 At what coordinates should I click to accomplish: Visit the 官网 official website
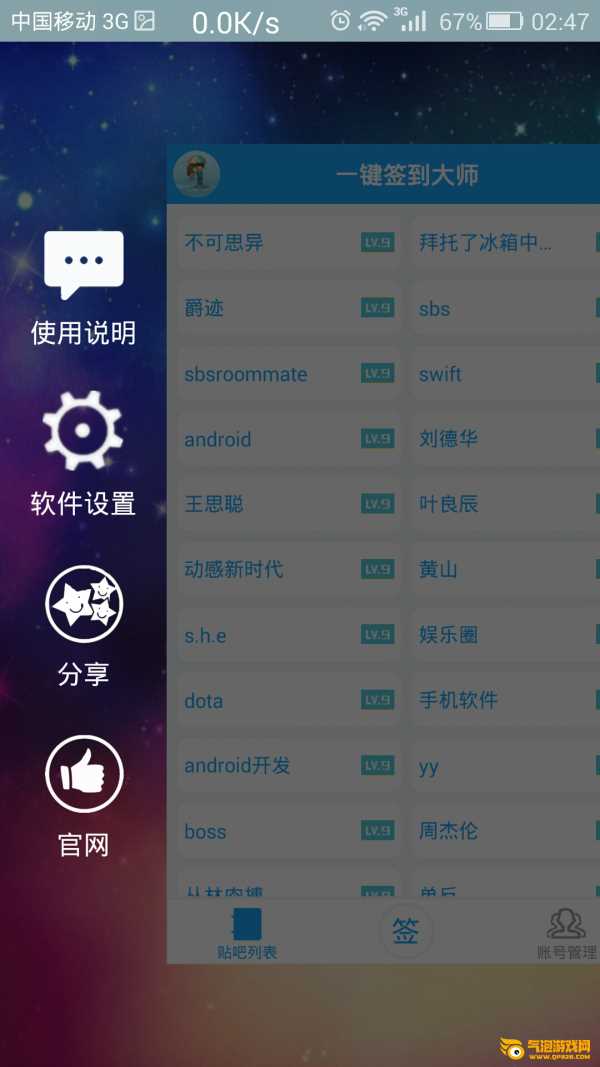[x=83, y=795]
